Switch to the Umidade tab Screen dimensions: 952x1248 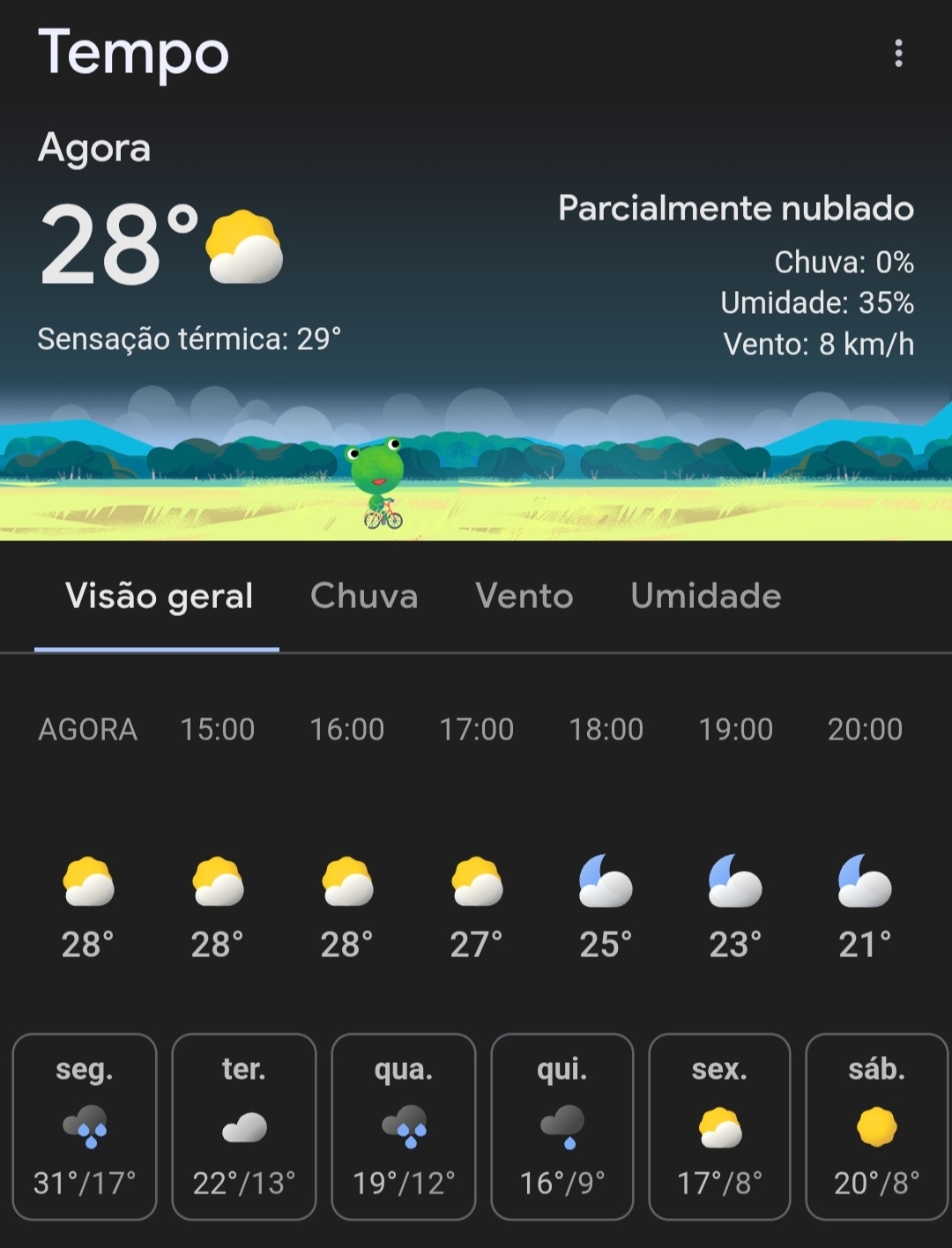(706, 597)
